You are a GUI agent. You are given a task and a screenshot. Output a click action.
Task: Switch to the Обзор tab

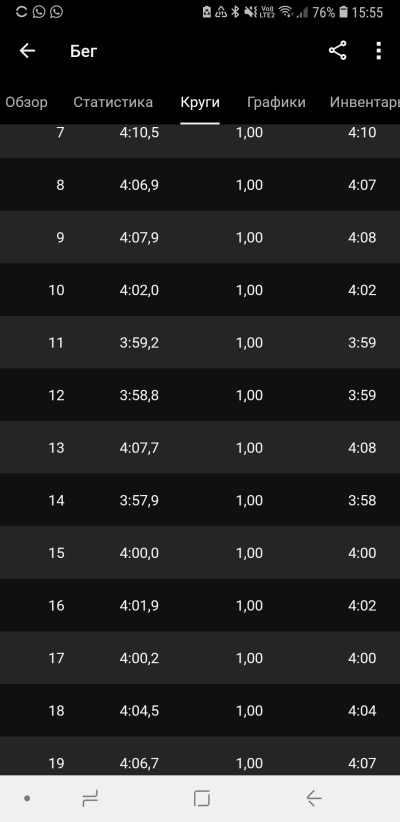26,102
